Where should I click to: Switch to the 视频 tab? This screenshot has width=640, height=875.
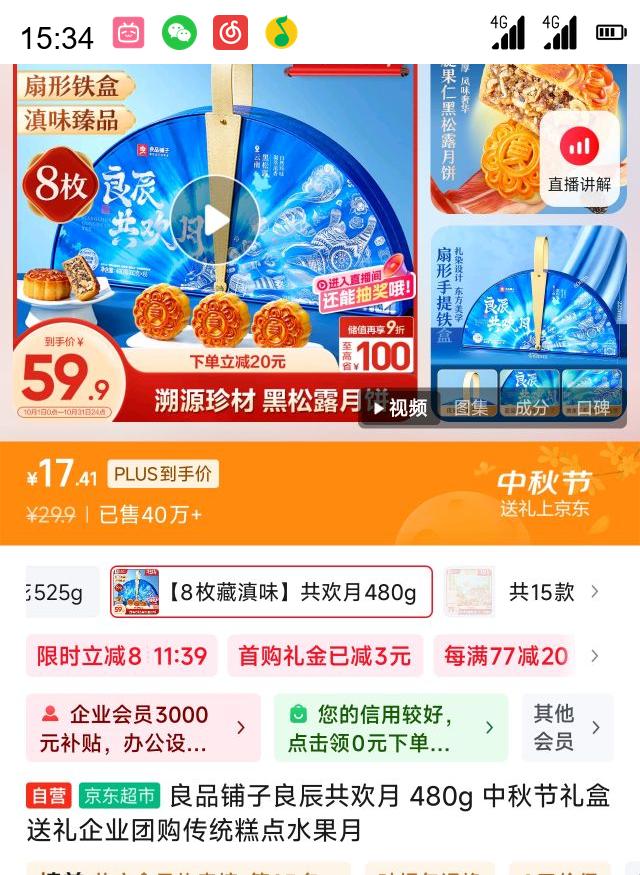pos(399,407)
